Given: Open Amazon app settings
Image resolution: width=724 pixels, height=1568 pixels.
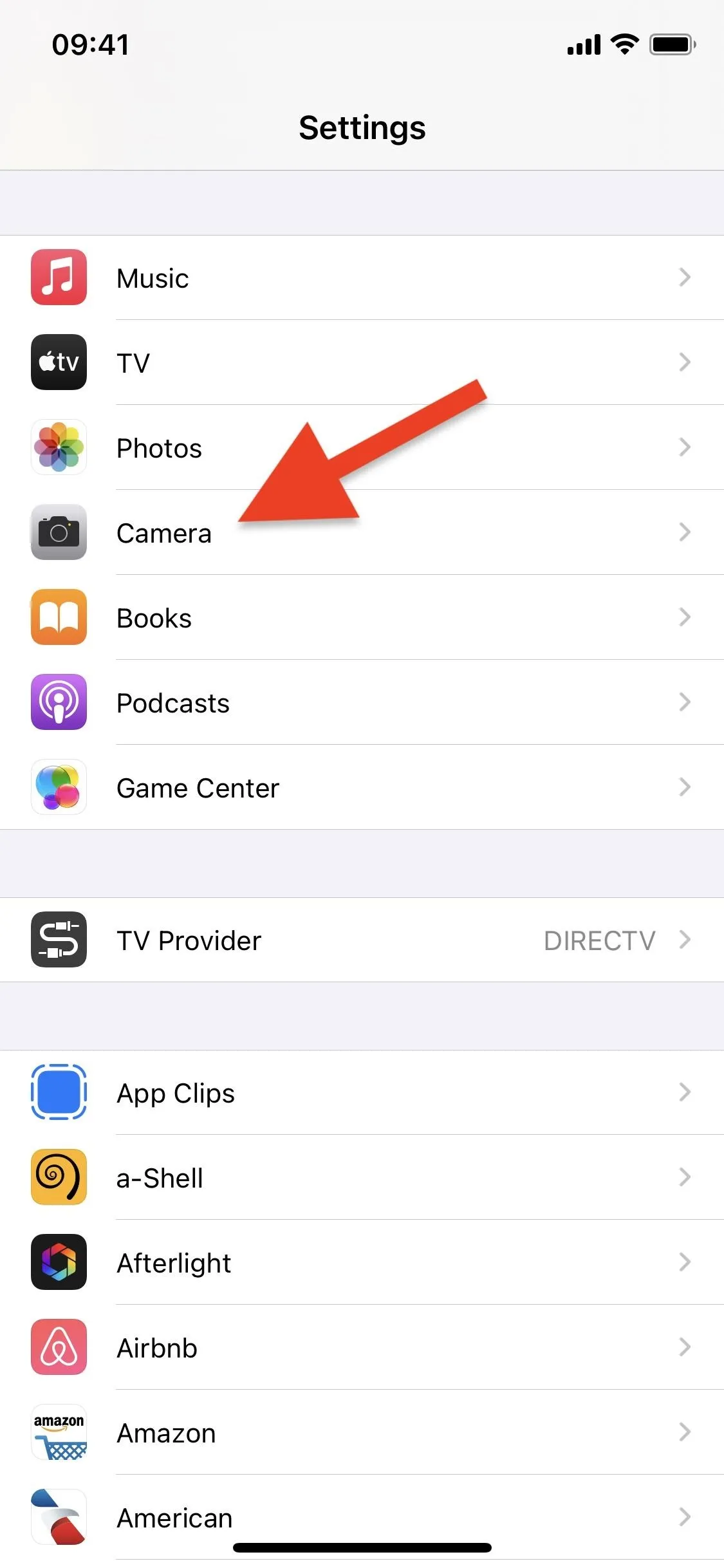Looking at the screenshot, I should [362, 1432].
